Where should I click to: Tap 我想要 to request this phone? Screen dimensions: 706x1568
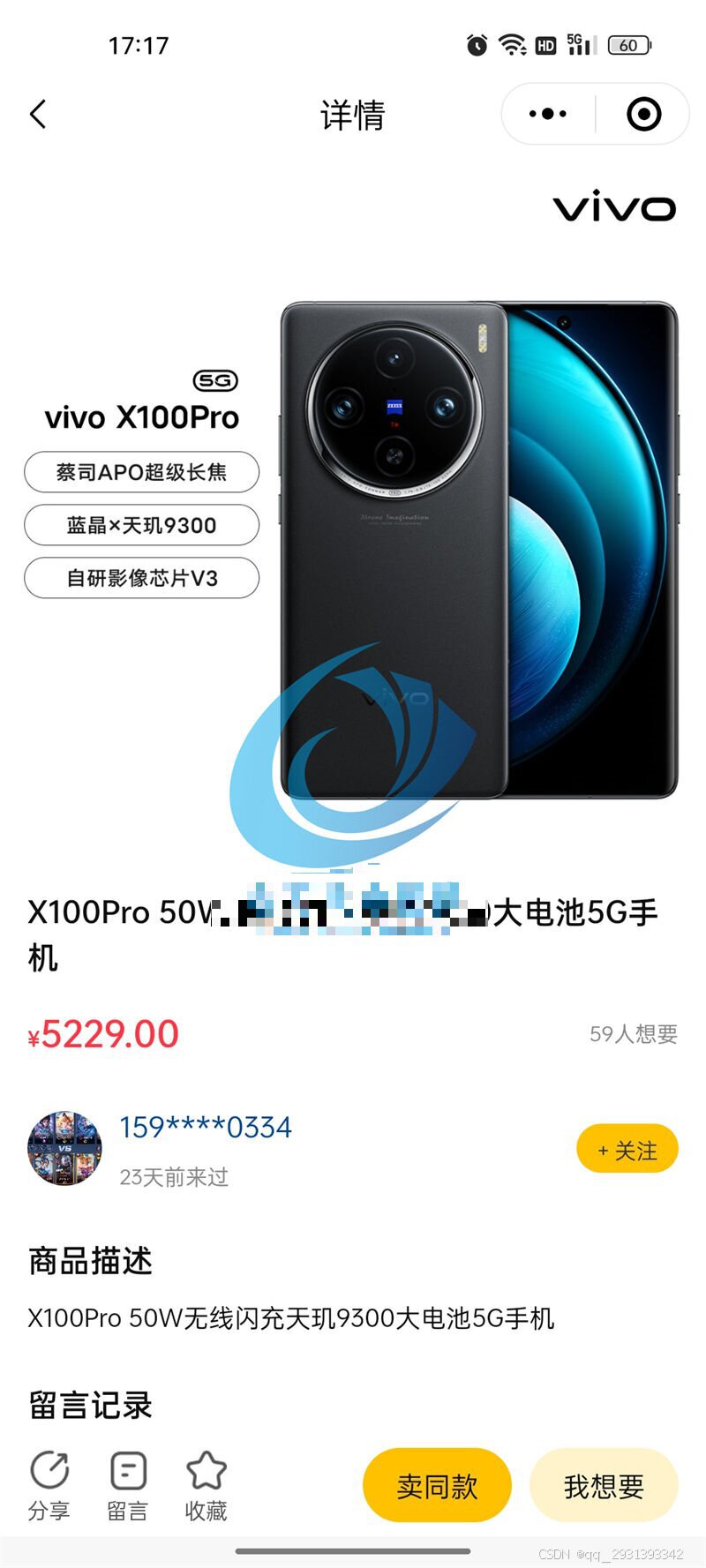coord(604,1486)
